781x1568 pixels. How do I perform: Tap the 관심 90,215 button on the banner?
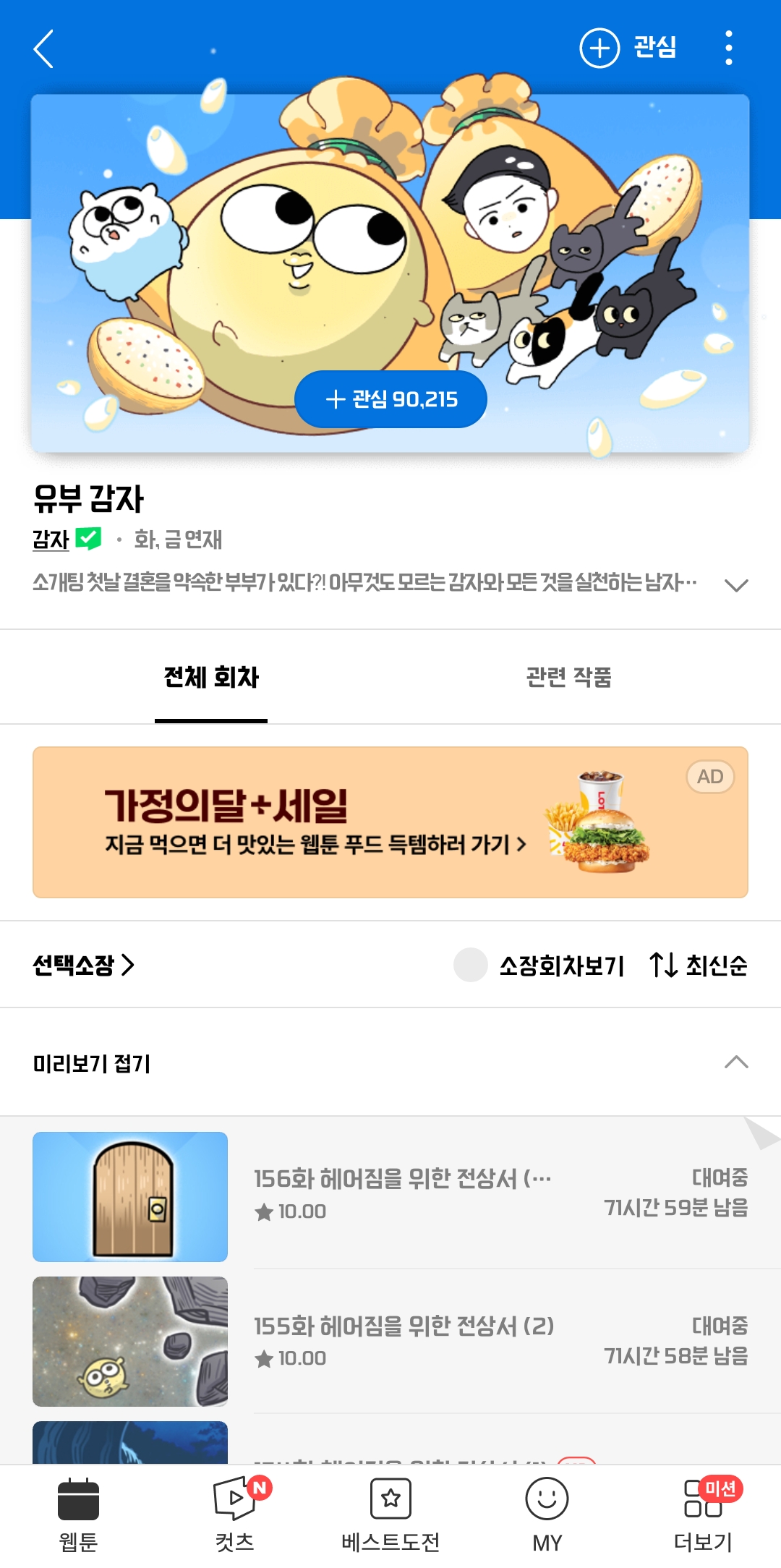click(390, 399)
